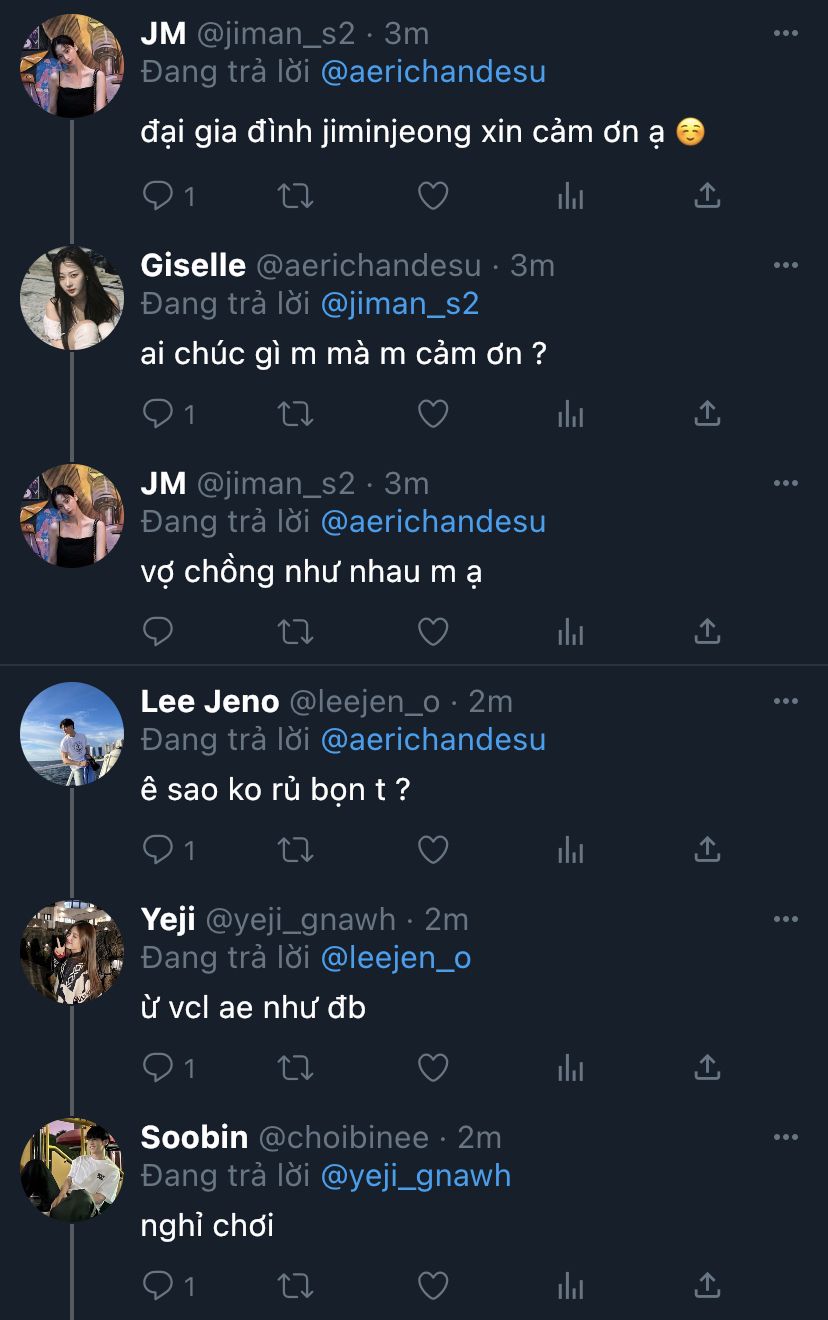Open Giselle's profile picture
The height and width of the screenshot is (1320, 828).
[x=72, y=298]
